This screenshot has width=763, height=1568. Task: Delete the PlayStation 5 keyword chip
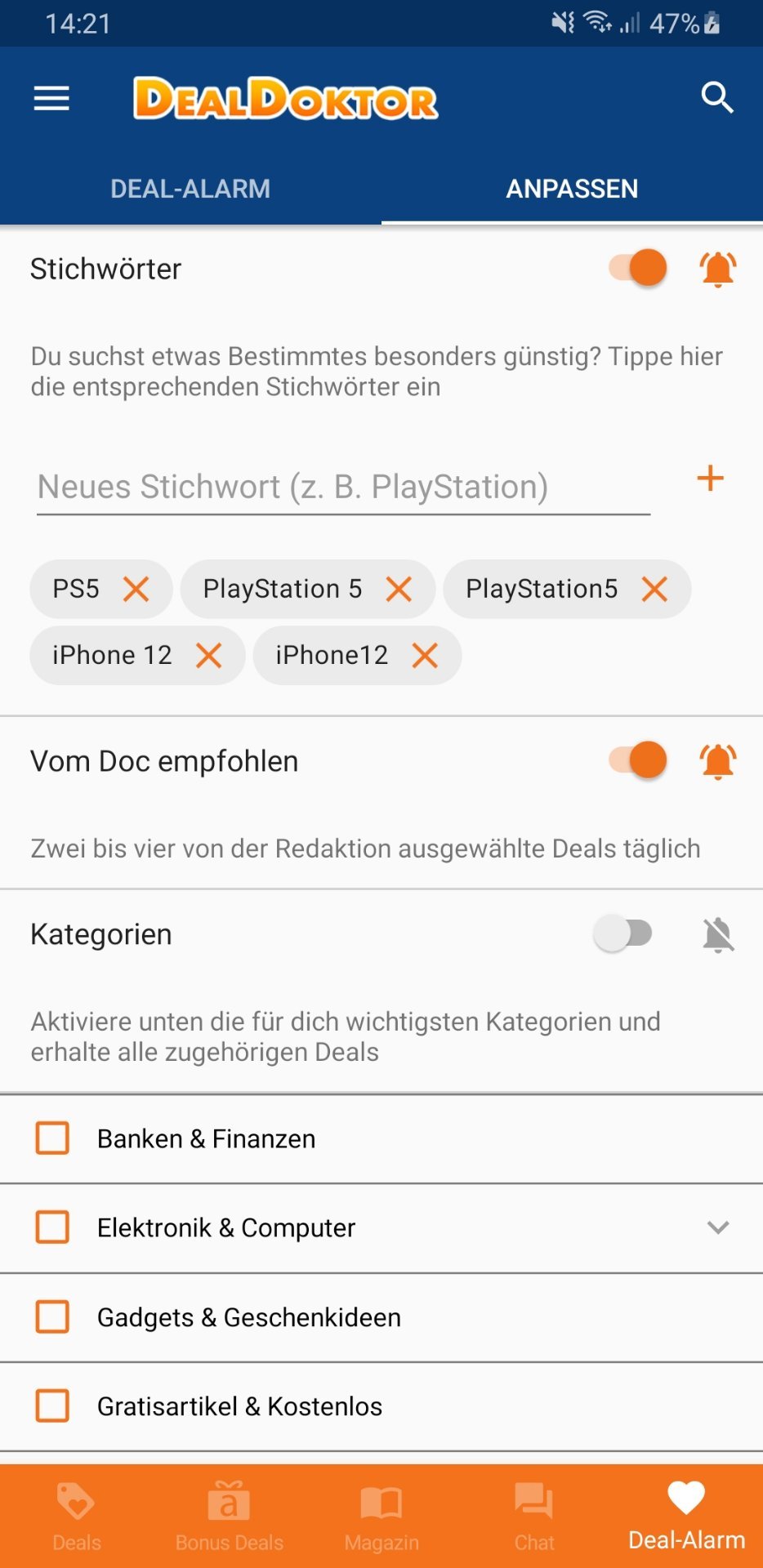tap(399, 589)
